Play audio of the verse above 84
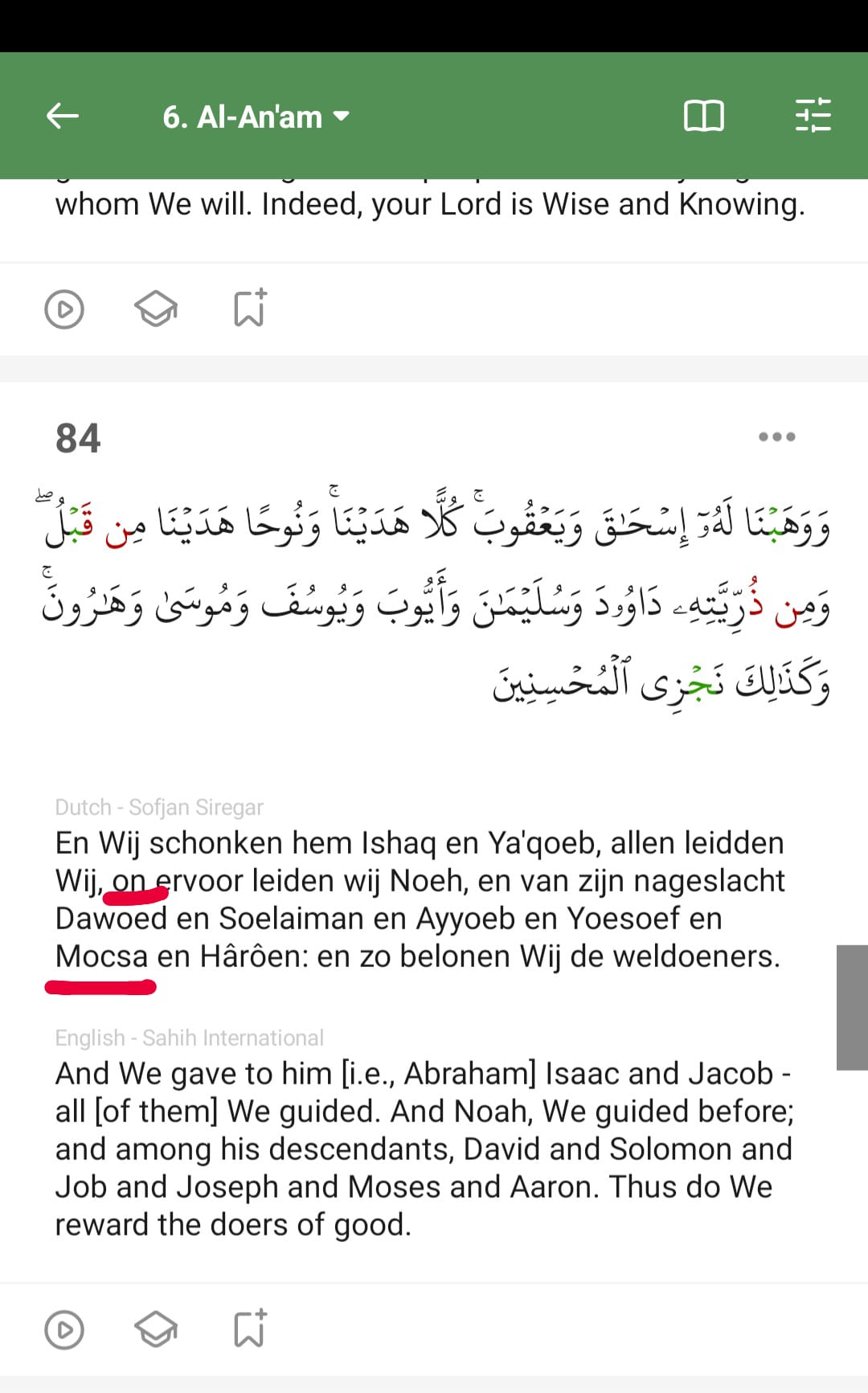 pos(64,309)
